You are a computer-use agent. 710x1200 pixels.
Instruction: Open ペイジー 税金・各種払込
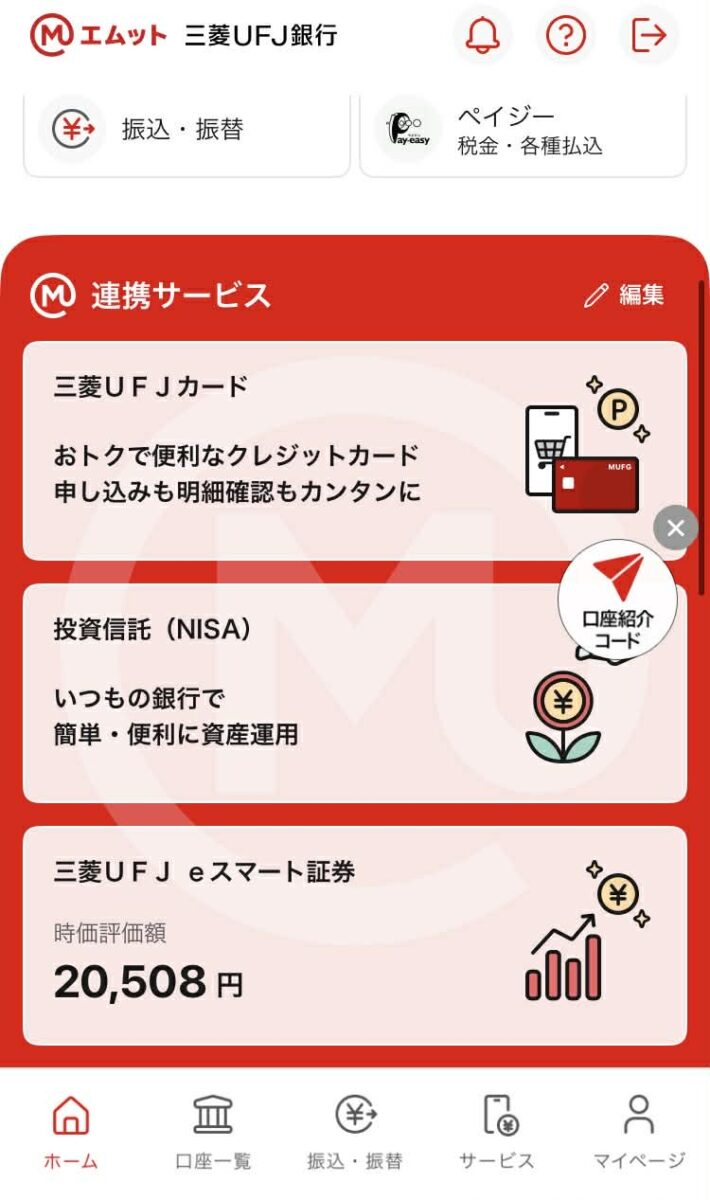coord(523,132)
